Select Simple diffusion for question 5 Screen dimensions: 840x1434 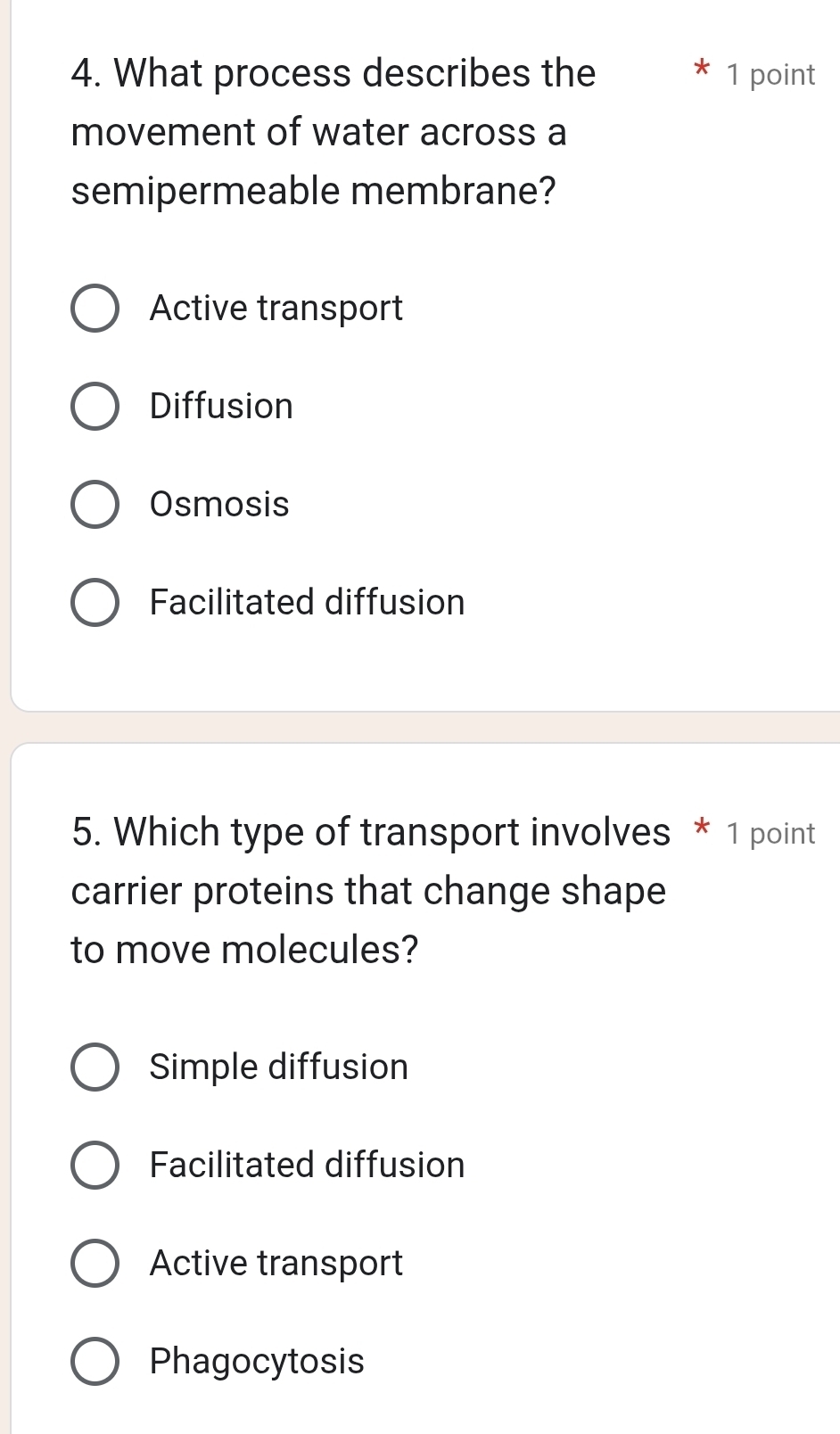click(x=95, y=1067)
